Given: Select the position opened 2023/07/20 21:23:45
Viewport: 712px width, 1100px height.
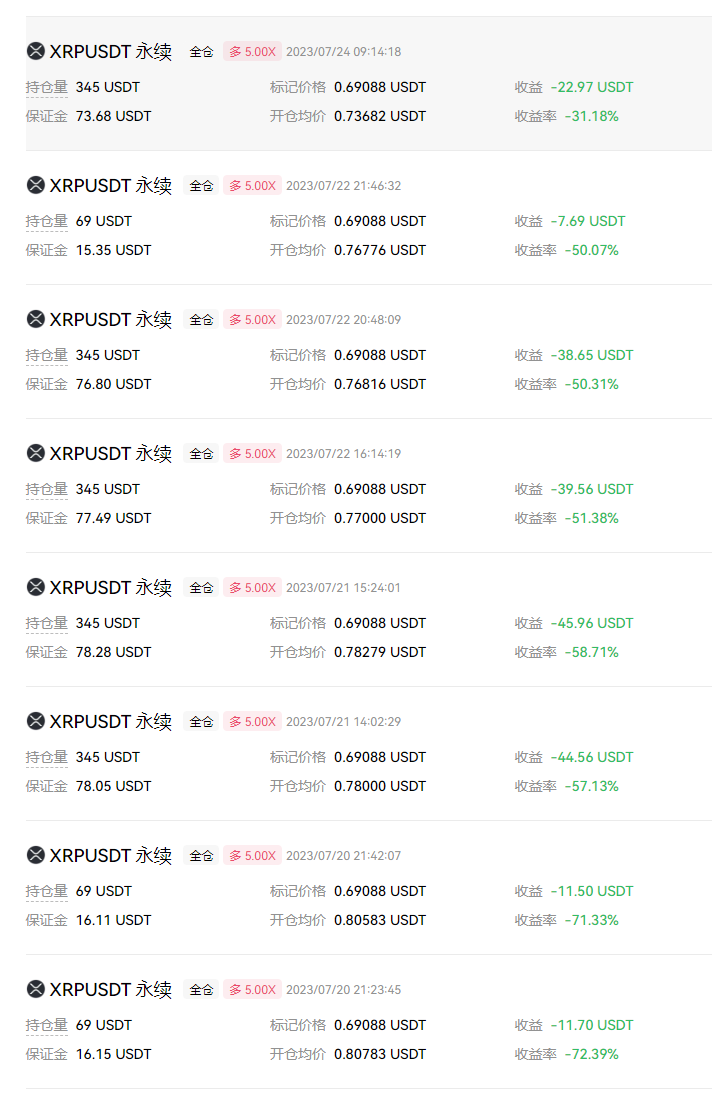Looking at the screenshot, I should click(x=368, y=1022).
